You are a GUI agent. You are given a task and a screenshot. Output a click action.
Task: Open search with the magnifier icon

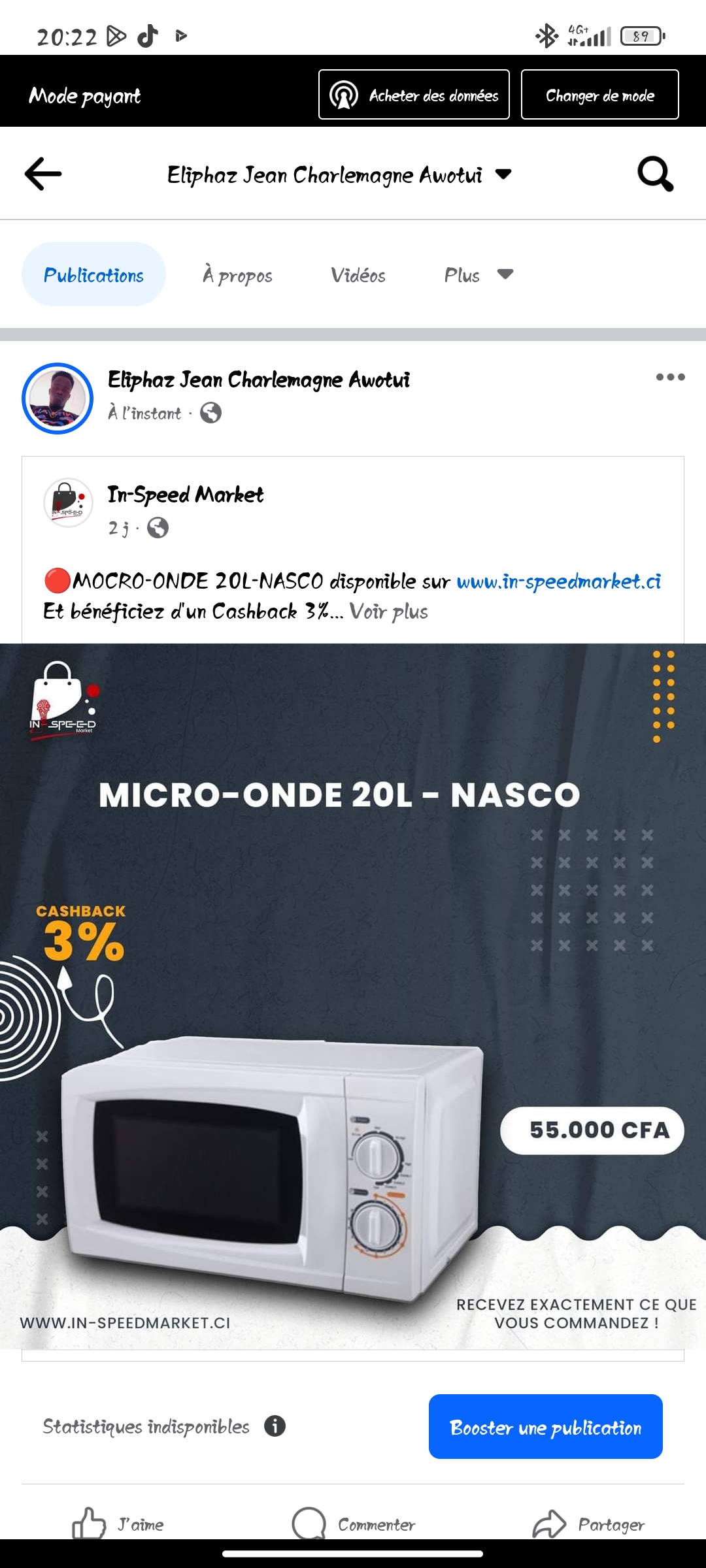655,174
